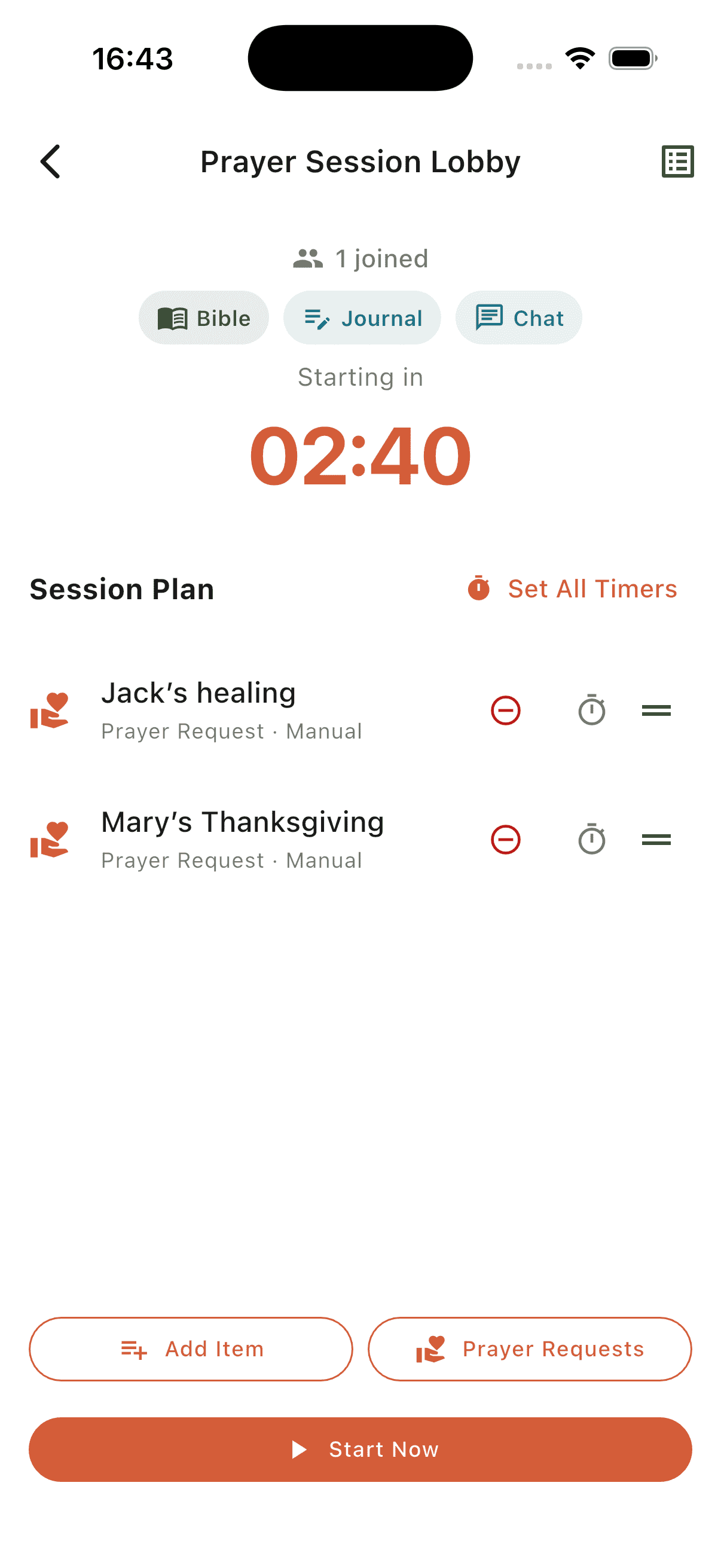Click the prayer hands icon beside Jack's healing

pos(48,710)
